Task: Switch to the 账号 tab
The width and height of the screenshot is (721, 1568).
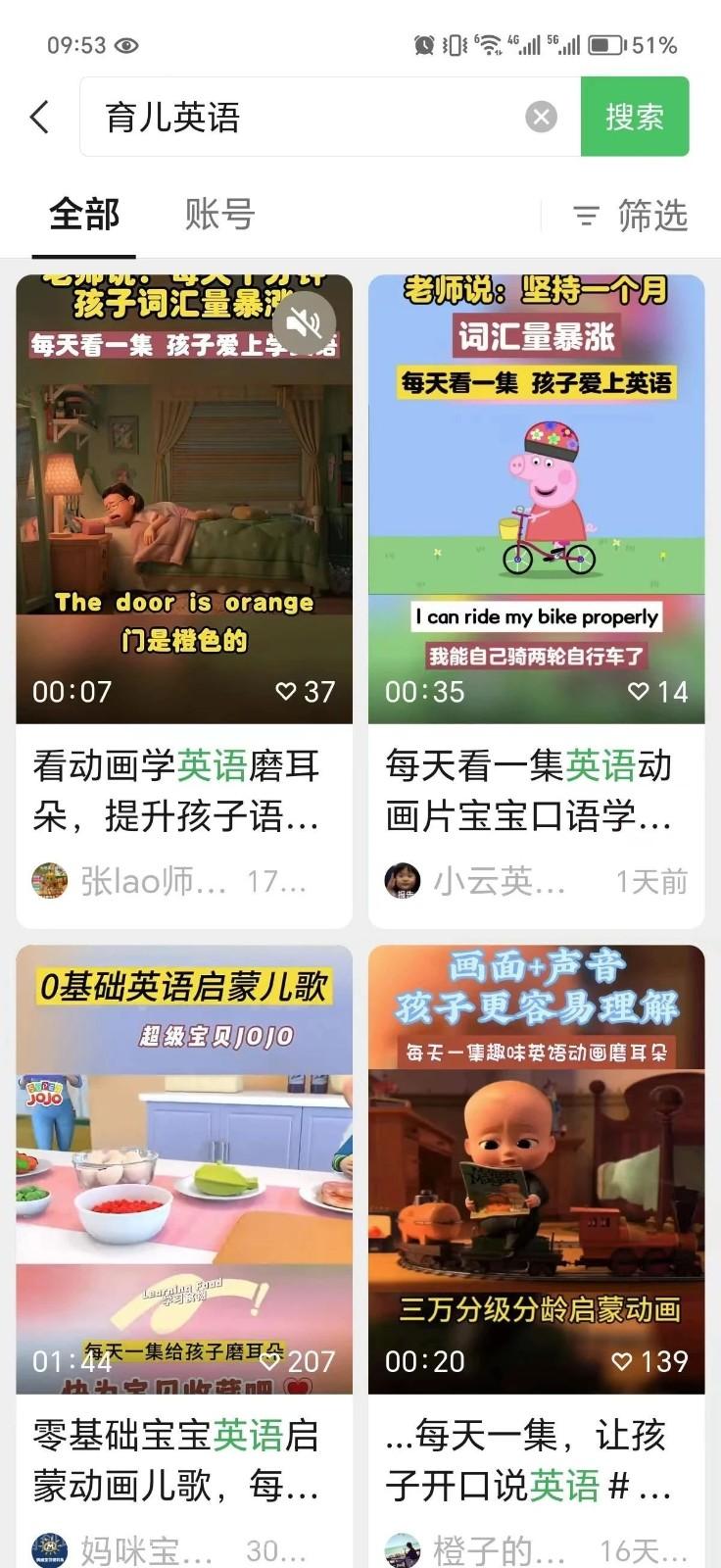Action: point(220,215)
